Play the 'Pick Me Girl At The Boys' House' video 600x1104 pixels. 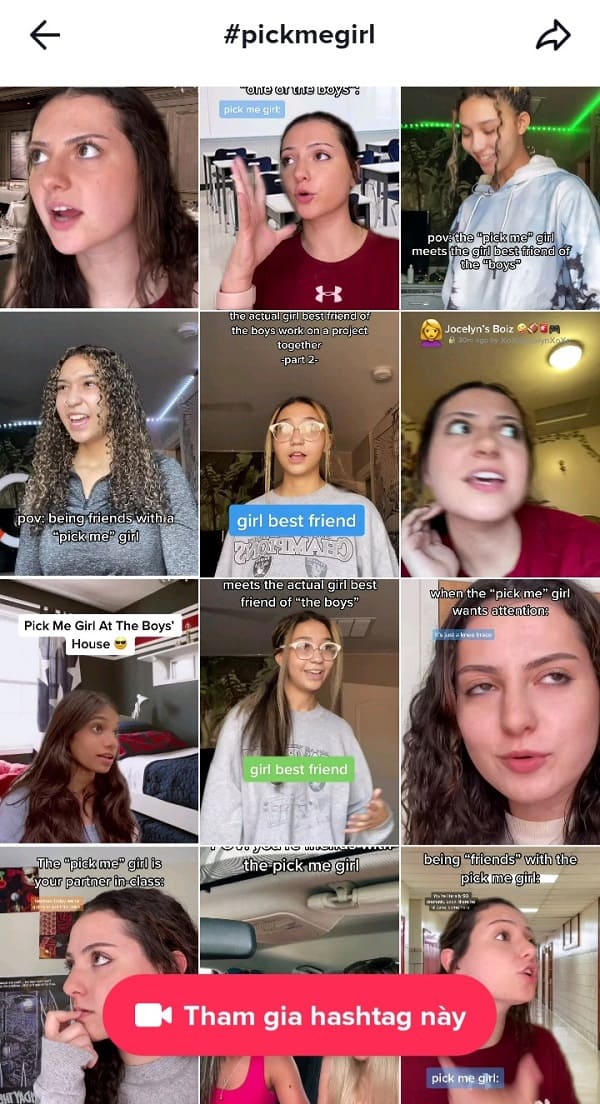point(99,710)
